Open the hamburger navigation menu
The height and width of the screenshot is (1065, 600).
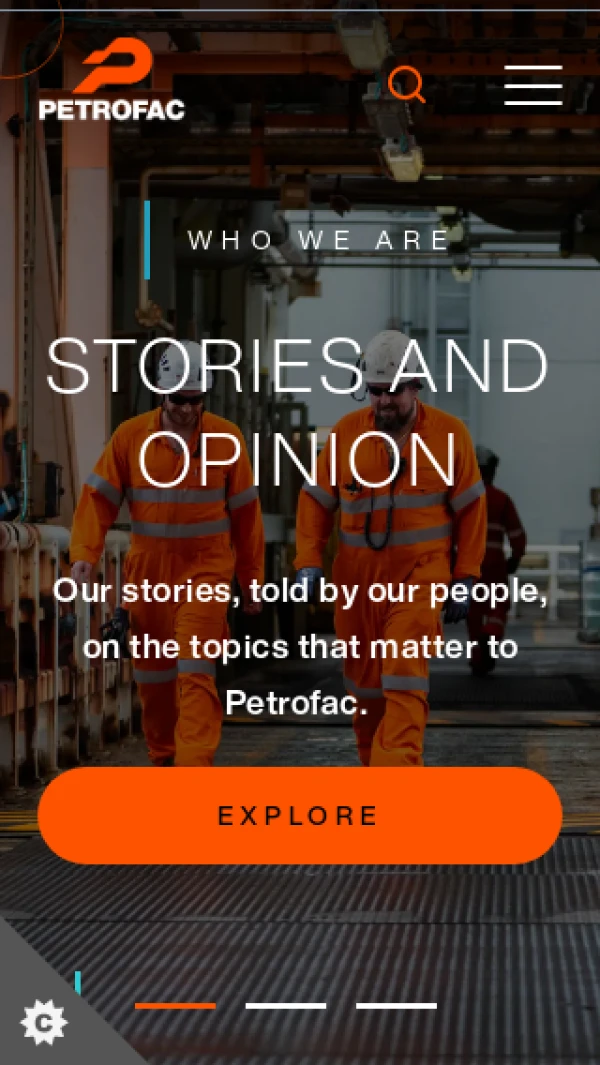click(533, 85)
